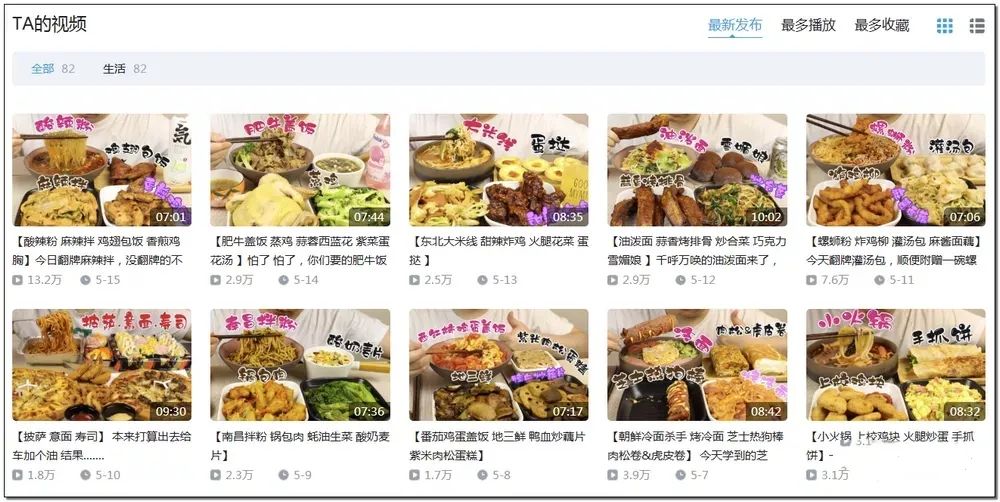
Task: Switch to grid view layout
Action: (x=945, y=26)
